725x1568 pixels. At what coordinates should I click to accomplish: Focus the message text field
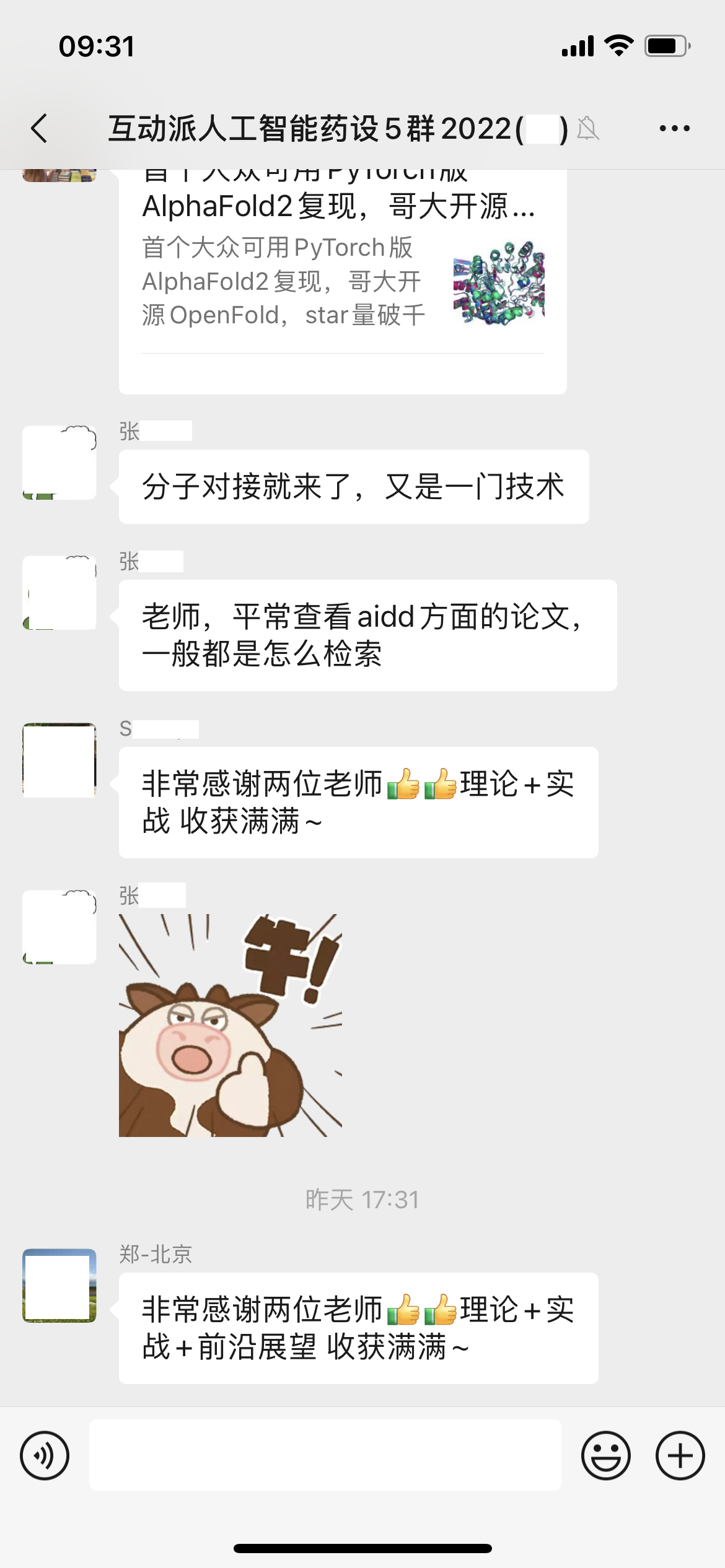325,1455
